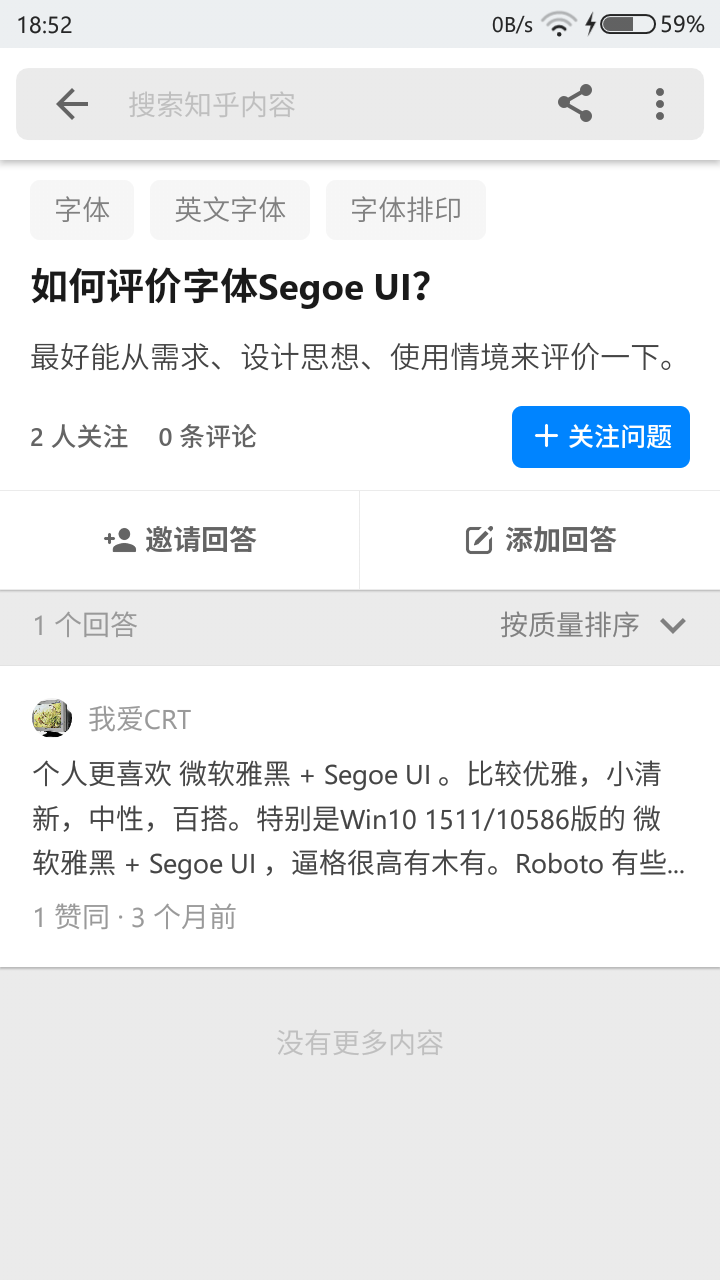Screen dimensions: 720x1280
Task: Select the invite-to-answer person icon
Action: pos(119,540)
